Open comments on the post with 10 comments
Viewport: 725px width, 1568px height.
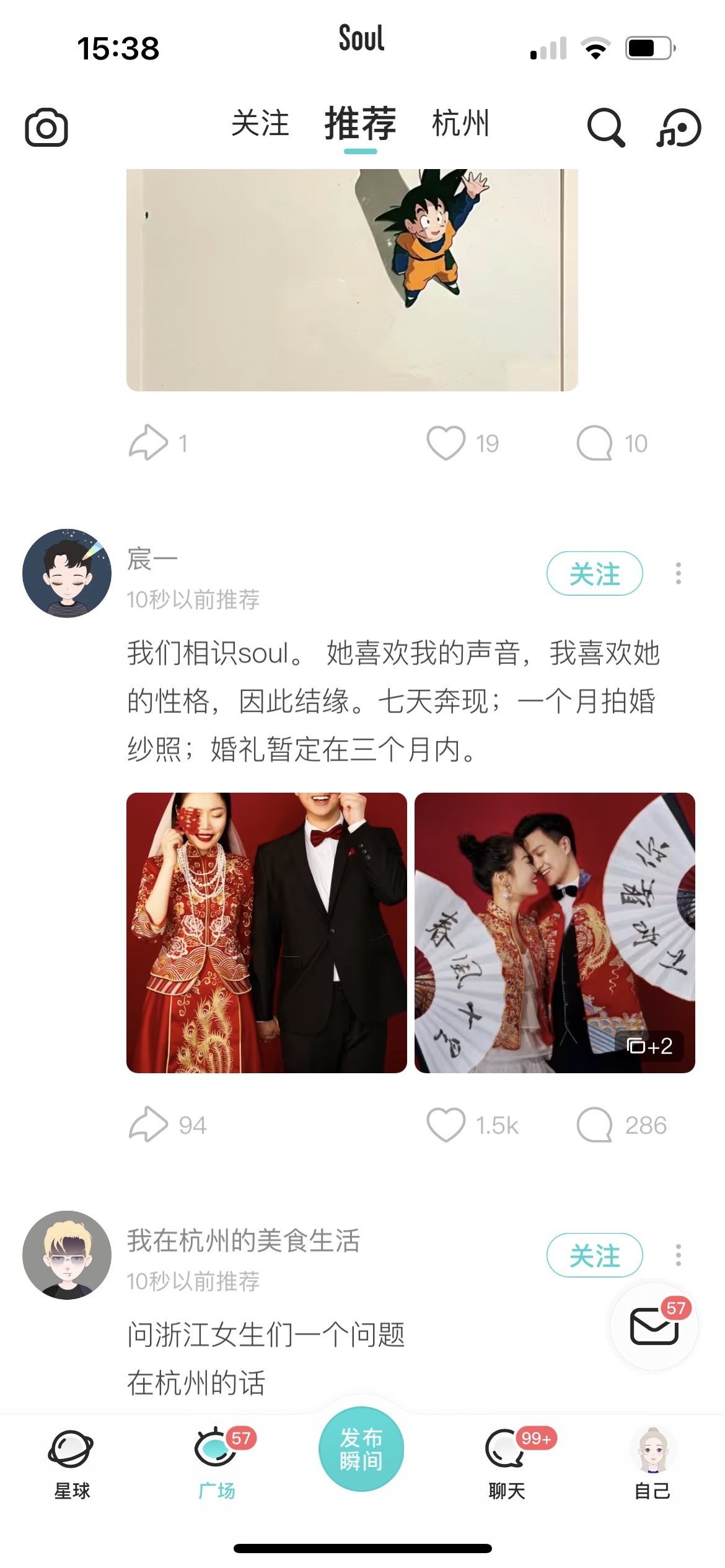(x=594, y=443)
